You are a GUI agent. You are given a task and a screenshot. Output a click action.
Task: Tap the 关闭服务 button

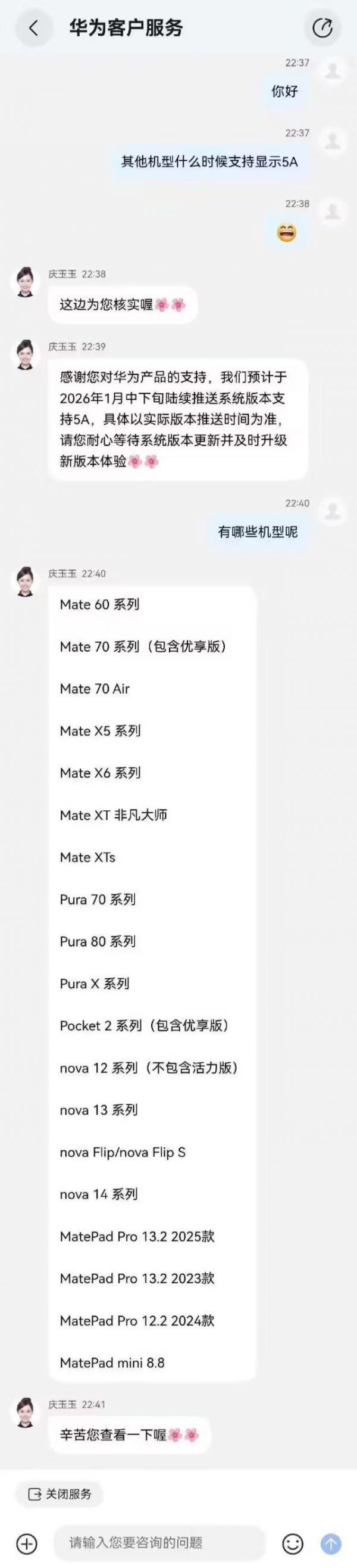pyautogui.click(x=60, y=1494)
